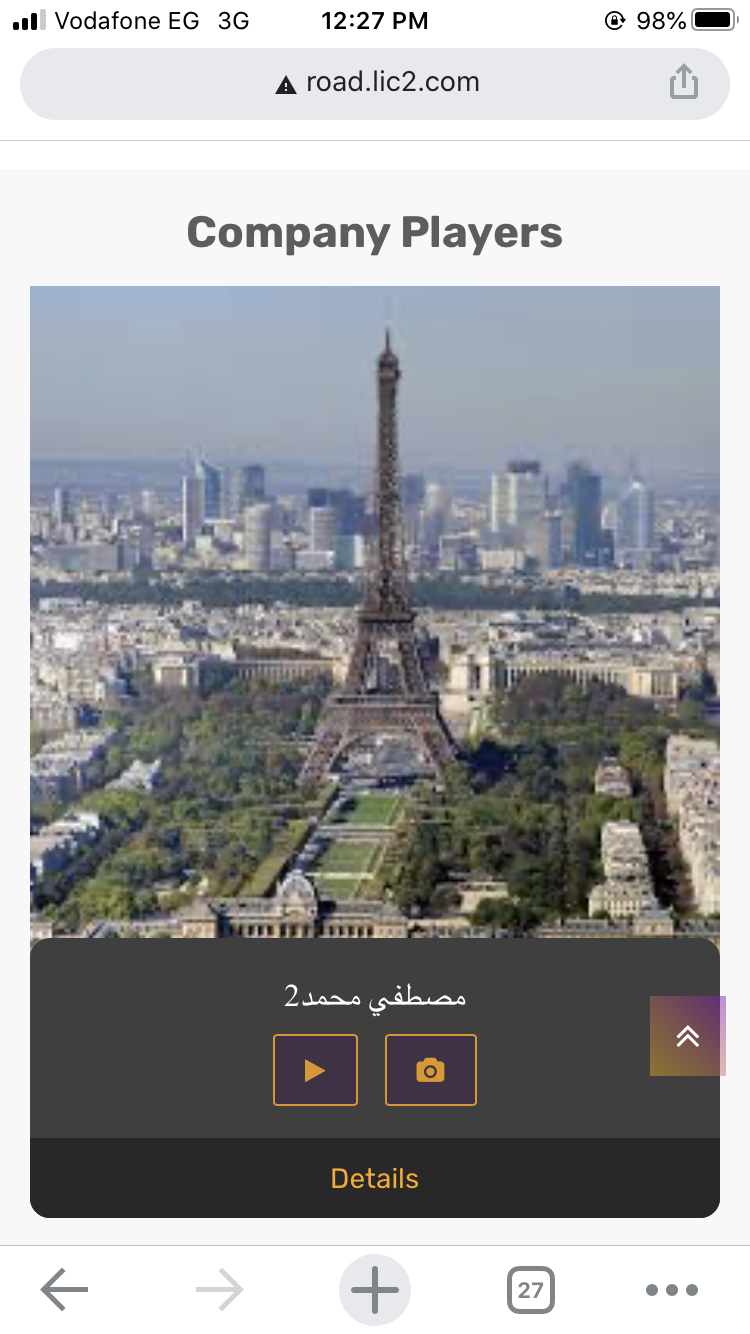Image resolution: width=750 pixels, height=1334 pixels.
Task: Open the browser overflow menu
Action: tap(672, 1290)
